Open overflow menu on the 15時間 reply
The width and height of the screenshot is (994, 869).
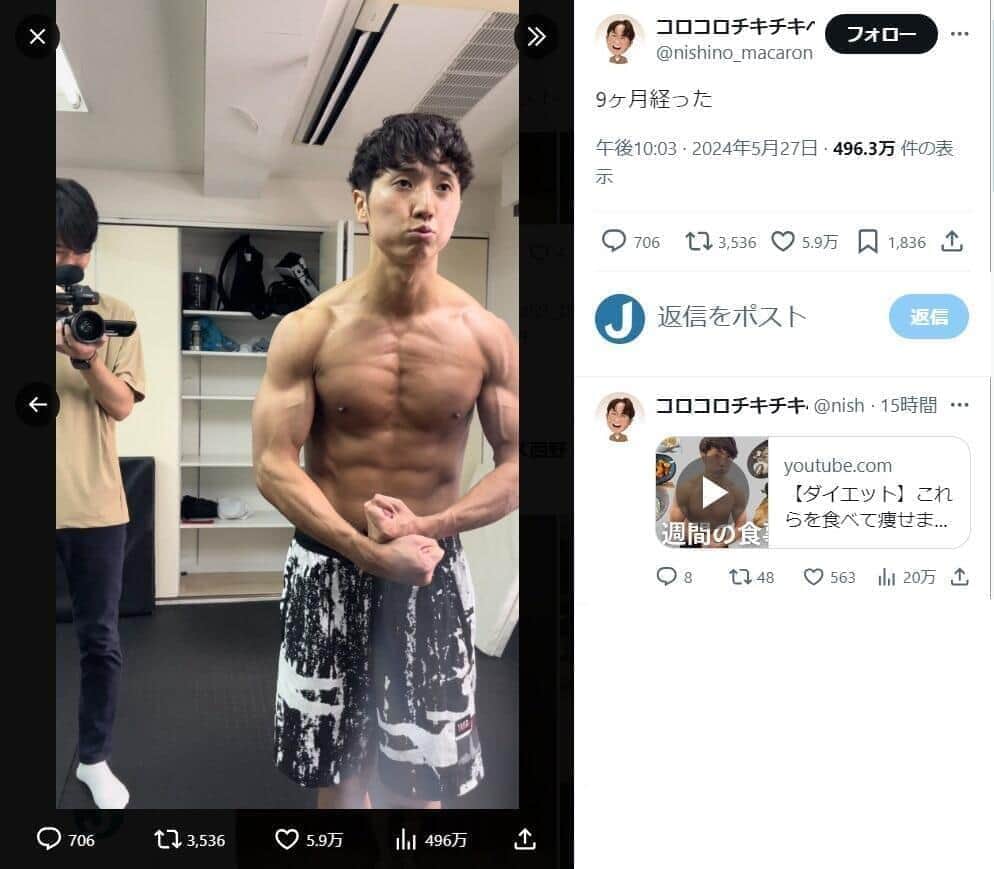(x=960, y=405)
